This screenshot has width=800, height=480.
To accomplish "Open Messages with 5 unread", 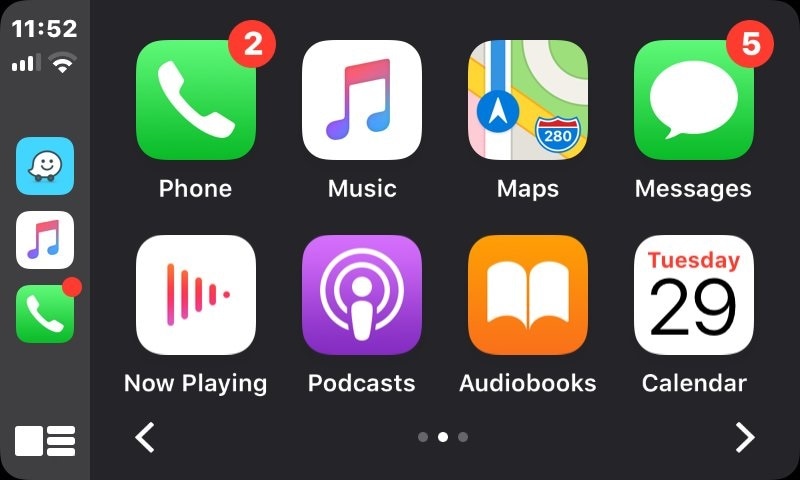I will click(x=694, y=100).
